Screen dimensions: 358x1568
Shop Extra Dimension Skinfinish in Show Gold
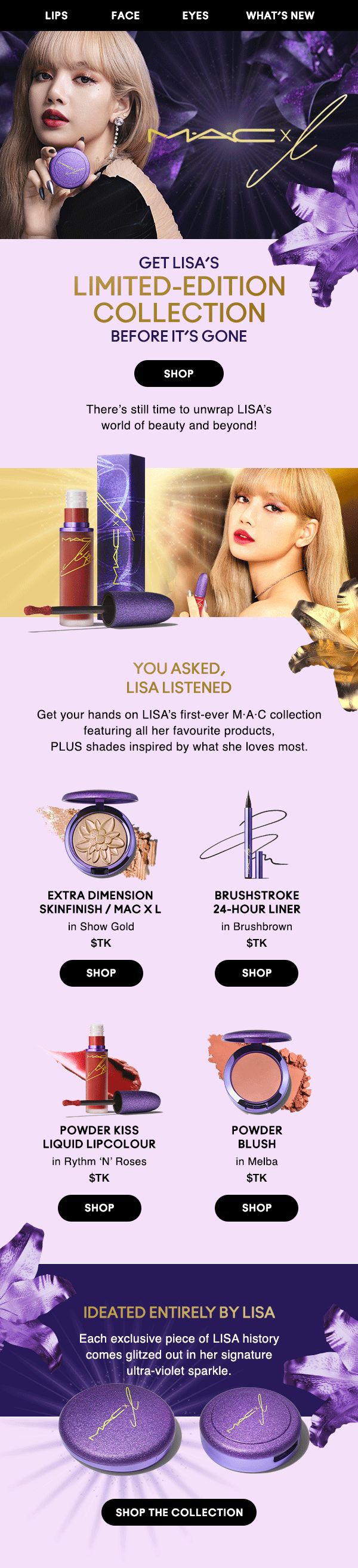[x=101, y=972]
